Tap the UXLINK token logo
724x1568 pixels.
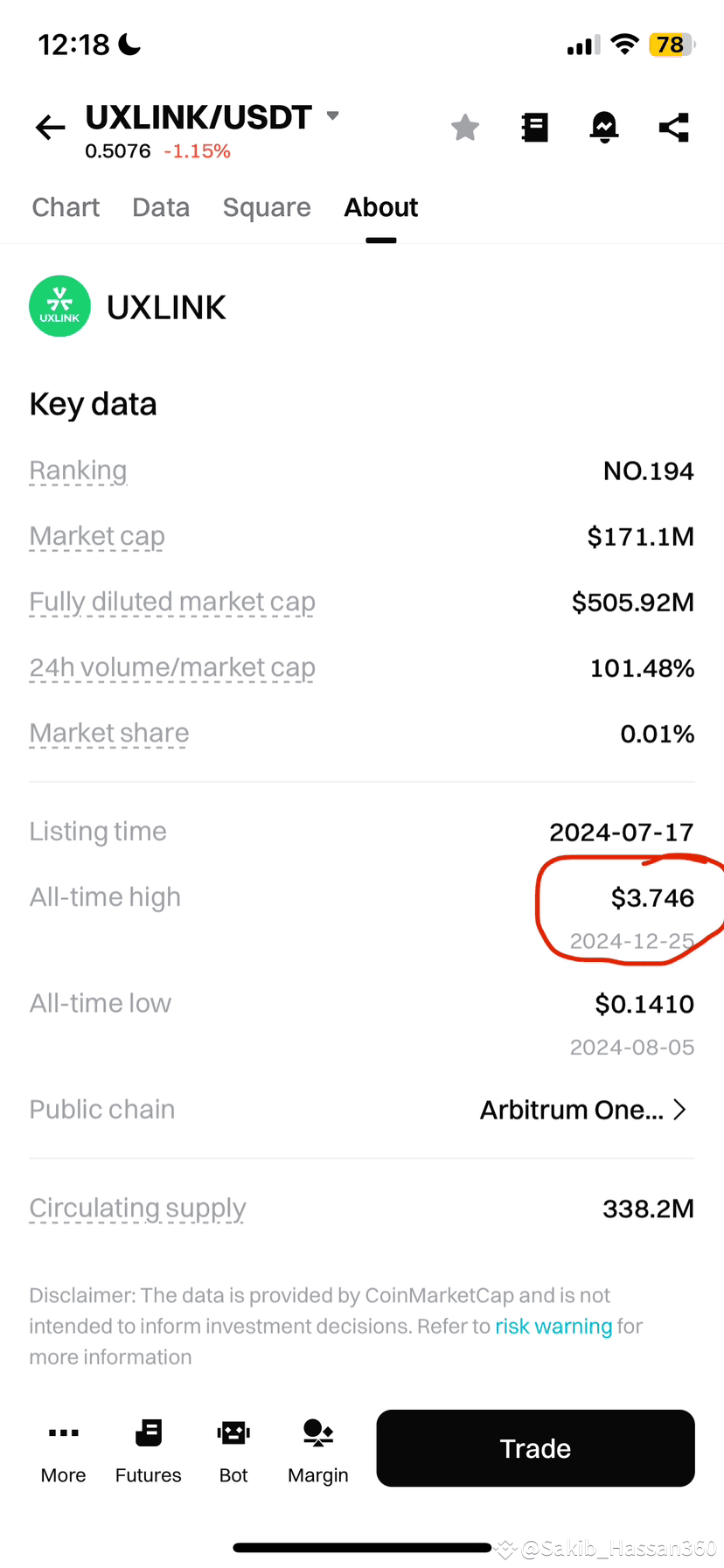click(x=59, y=306)
